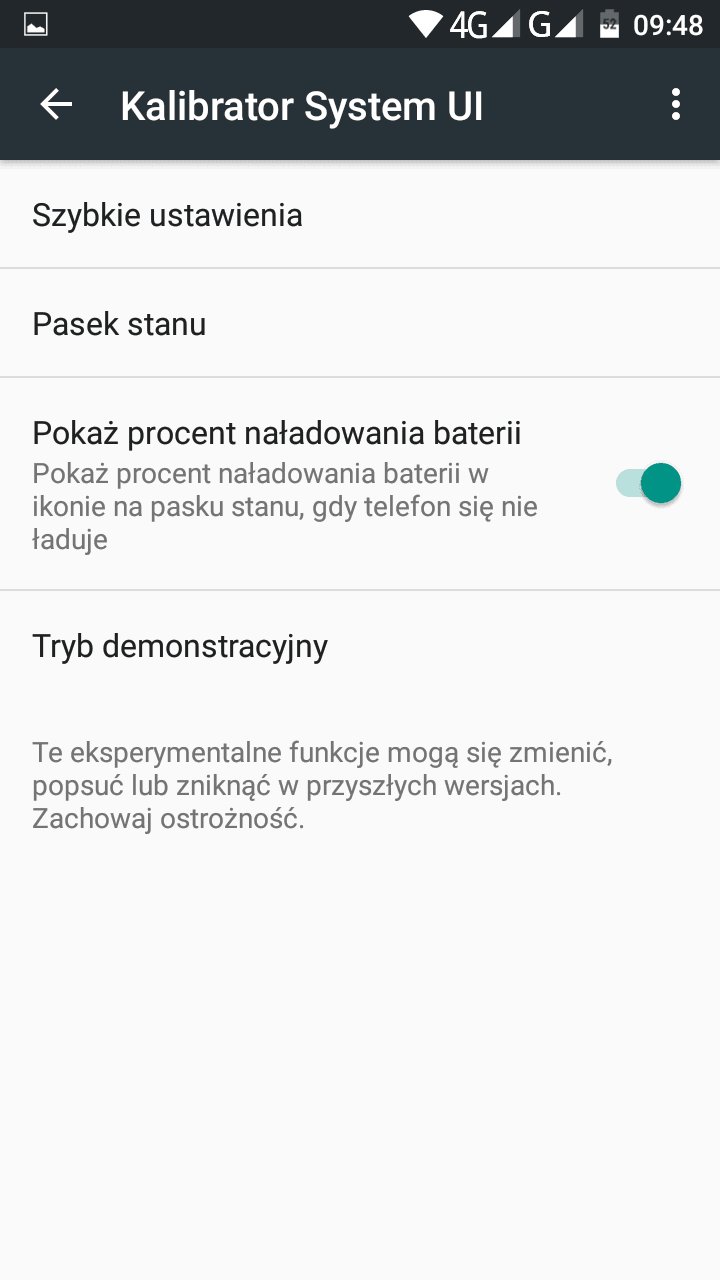Open Tryb demonstracyjny
This screenshot has width=720, height=1280.
pos(360,645)
